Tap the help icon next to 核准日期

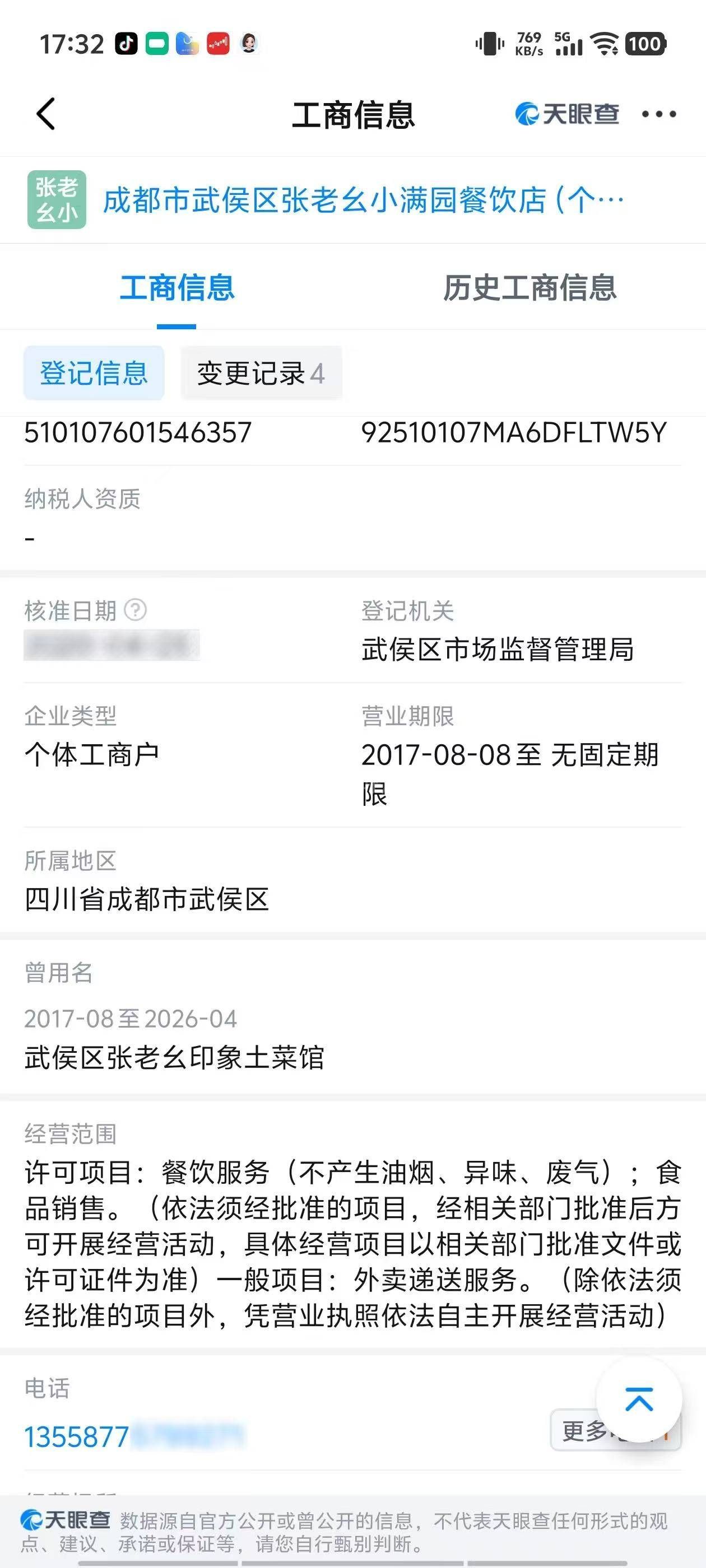(x=135, y=610)
